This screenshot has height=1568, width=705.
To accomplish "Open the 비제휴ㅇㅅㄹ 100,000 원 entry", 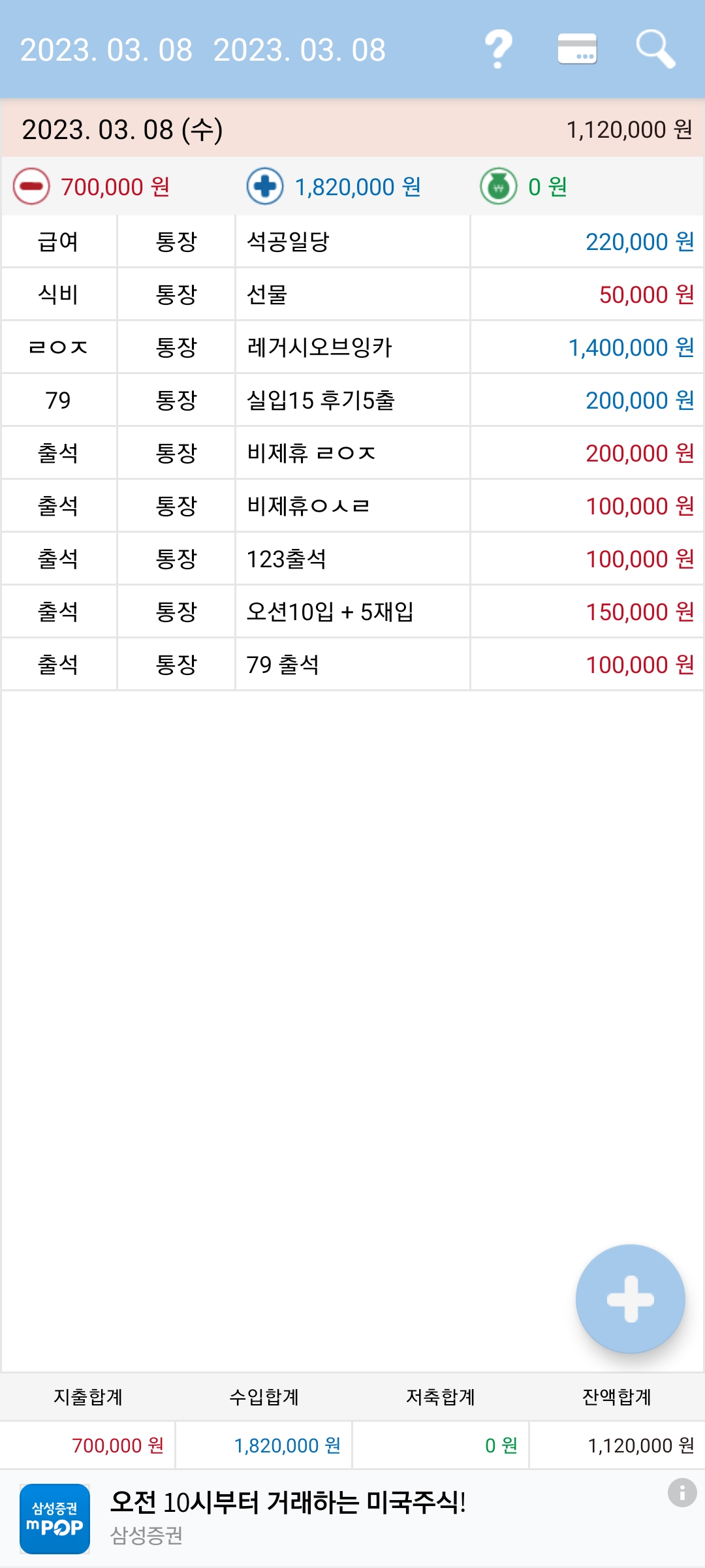I will [352, 506].
